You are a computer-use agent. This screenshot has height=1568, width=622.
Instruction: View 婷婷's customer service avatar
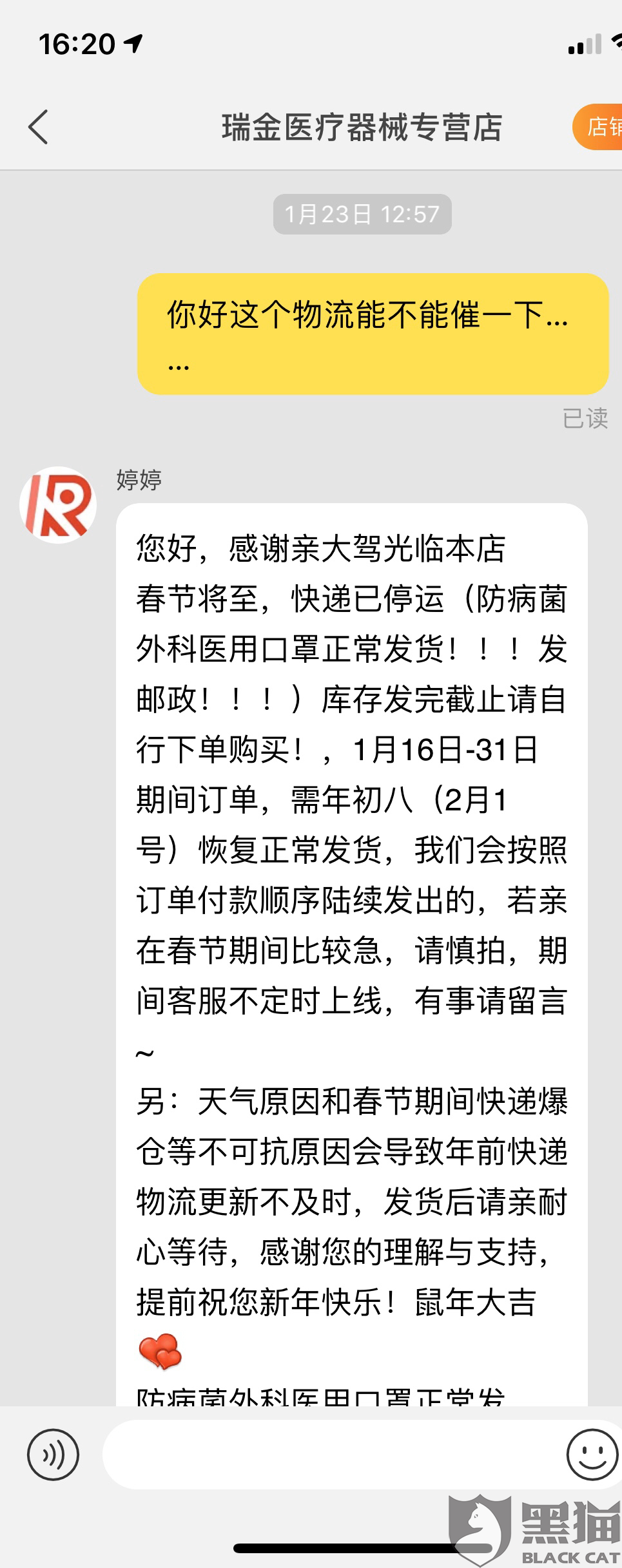(x=58, y=504)
